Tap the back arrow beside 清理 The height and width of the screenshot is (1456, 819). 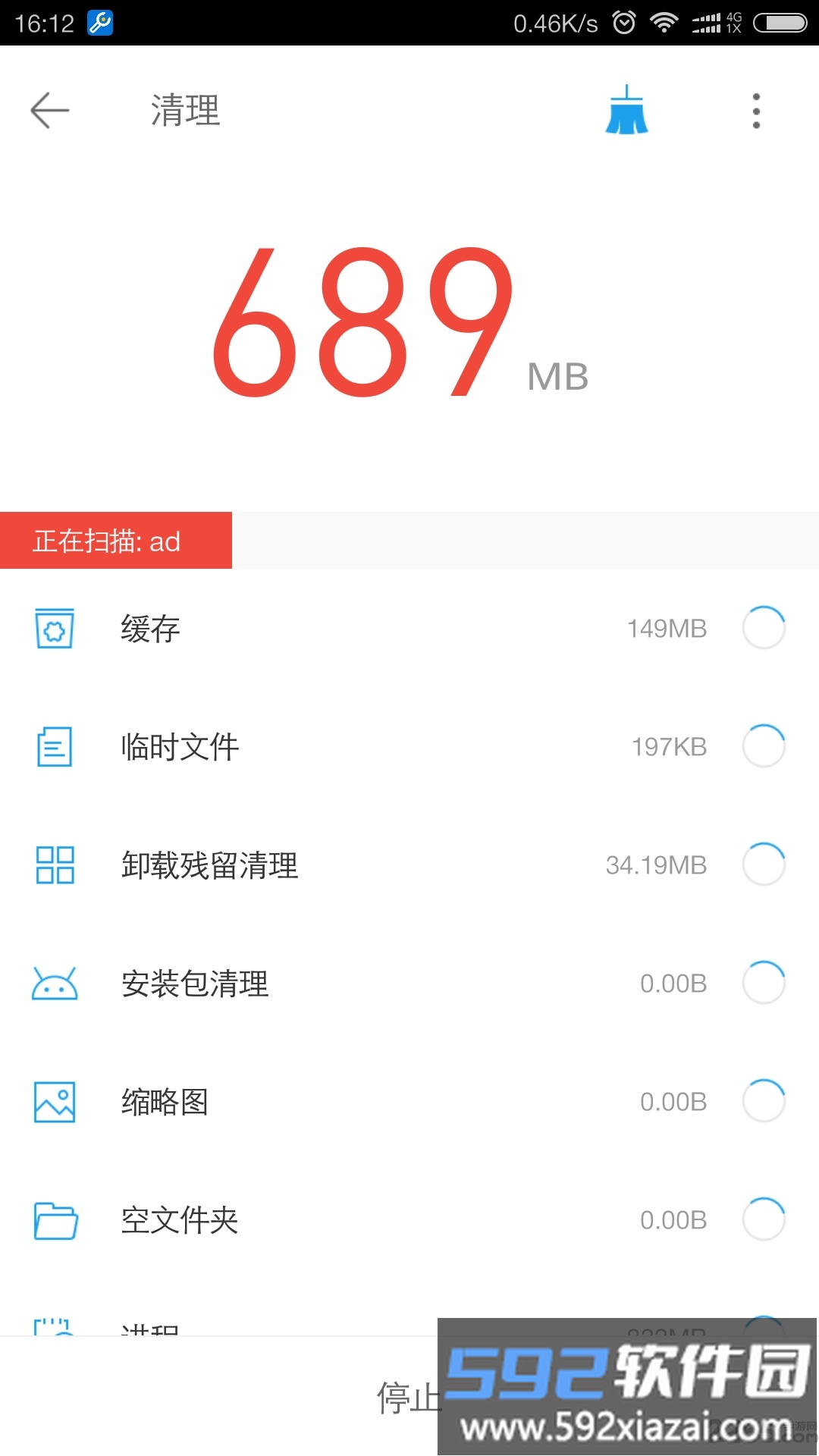49,111
